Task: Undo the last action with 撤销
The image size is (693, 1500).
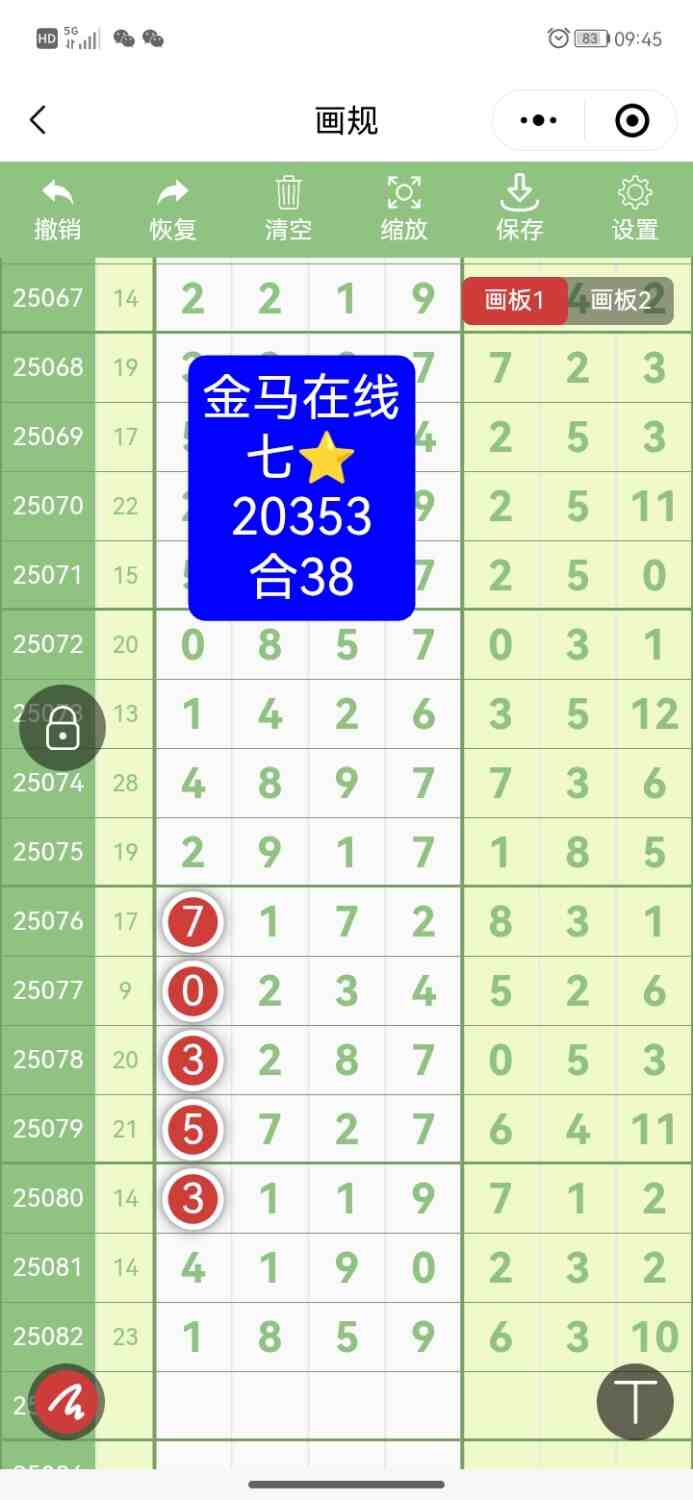Action: click(x=58, y=209)
